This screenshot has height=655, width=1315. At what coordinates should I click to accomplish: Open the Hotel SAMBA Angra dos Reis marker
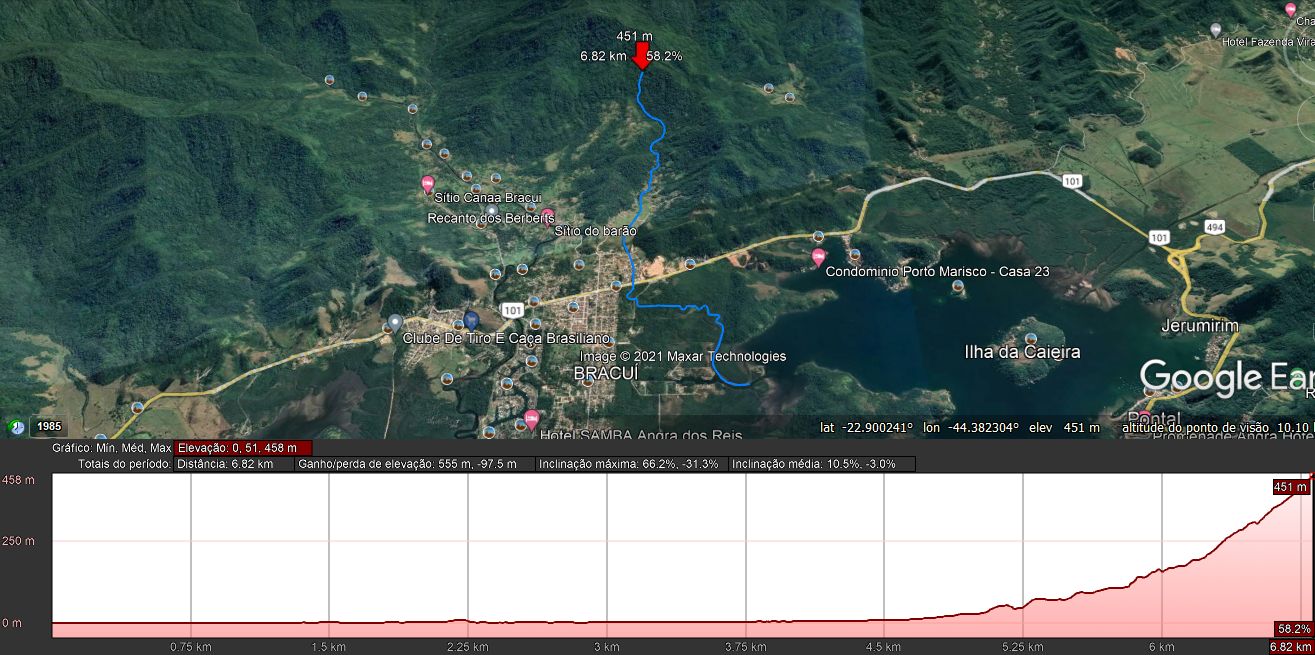pyautogui.click(x=531, y=418)
